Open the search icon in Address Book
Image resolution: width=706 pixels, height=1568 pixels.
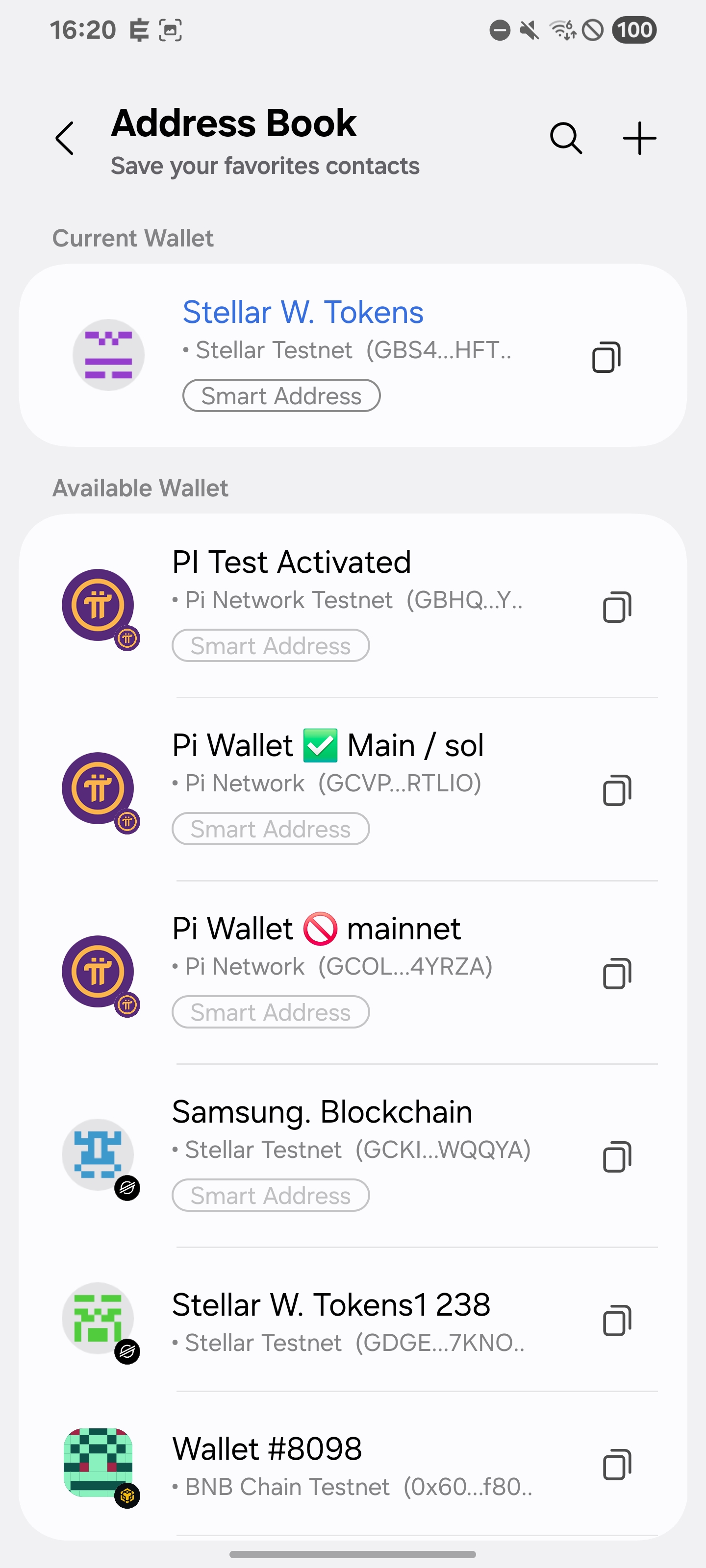click(x=566, y=138)
